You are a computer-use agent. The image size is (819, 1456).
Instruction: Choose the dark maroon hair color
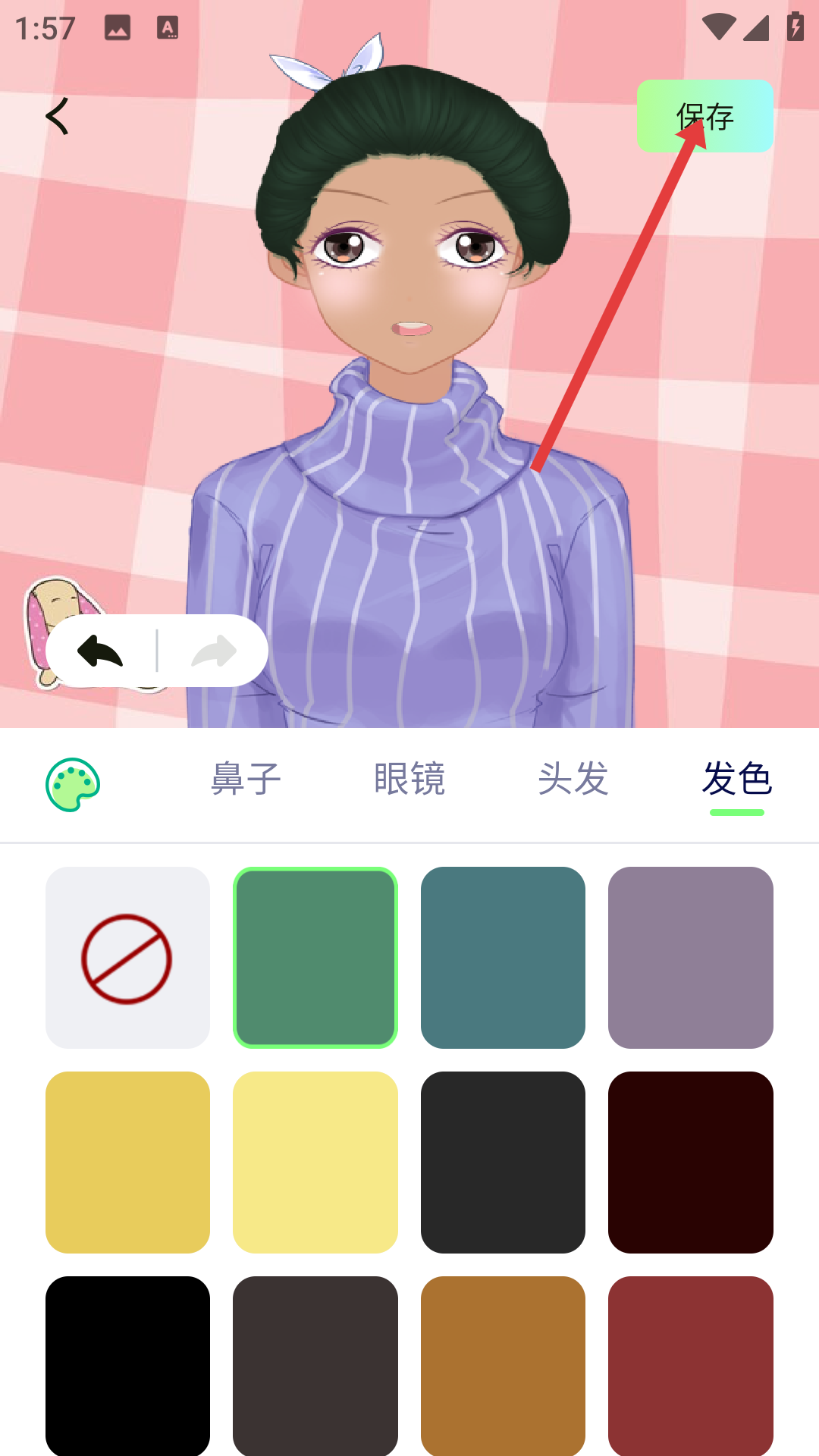click(x=690, y=1163)
